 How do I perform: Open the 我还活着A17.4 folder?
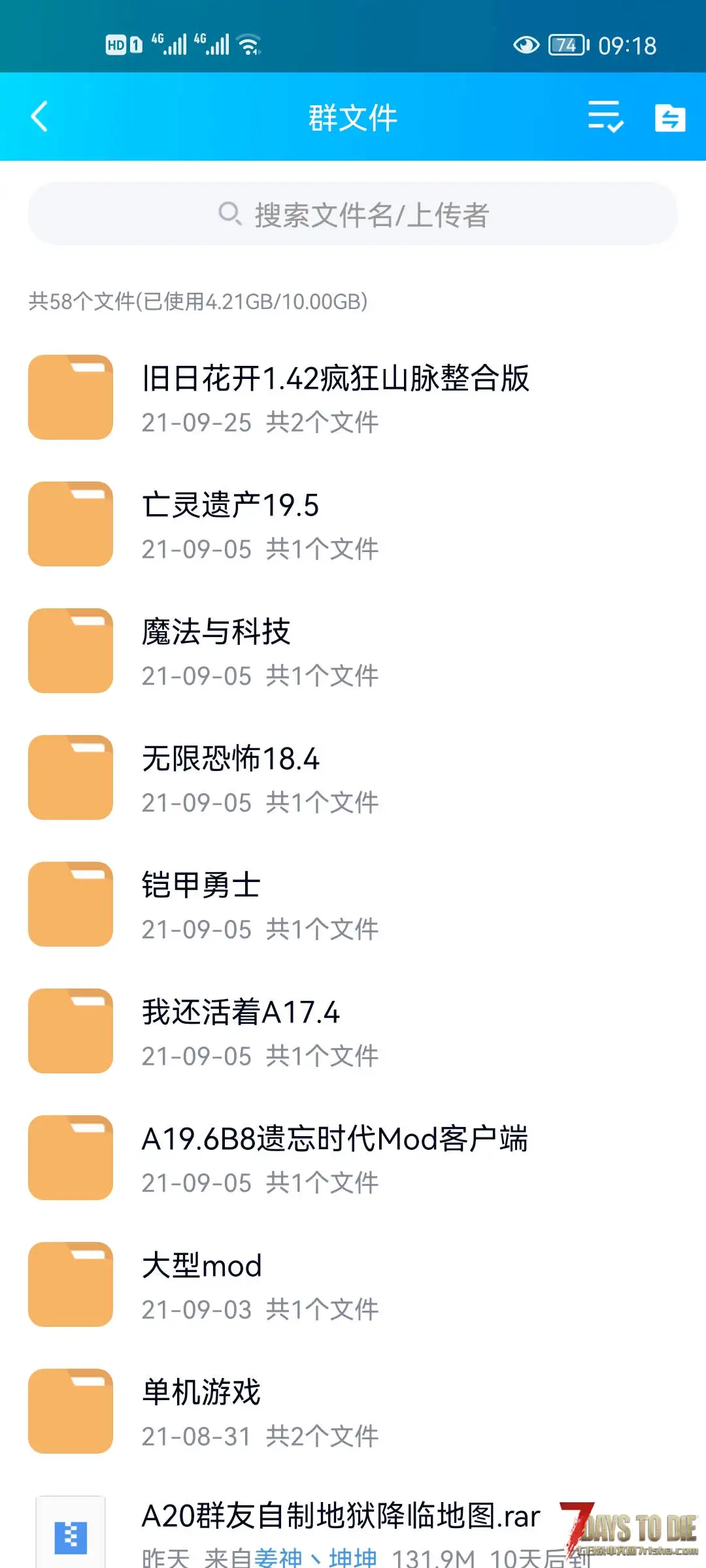point(353,1031)
